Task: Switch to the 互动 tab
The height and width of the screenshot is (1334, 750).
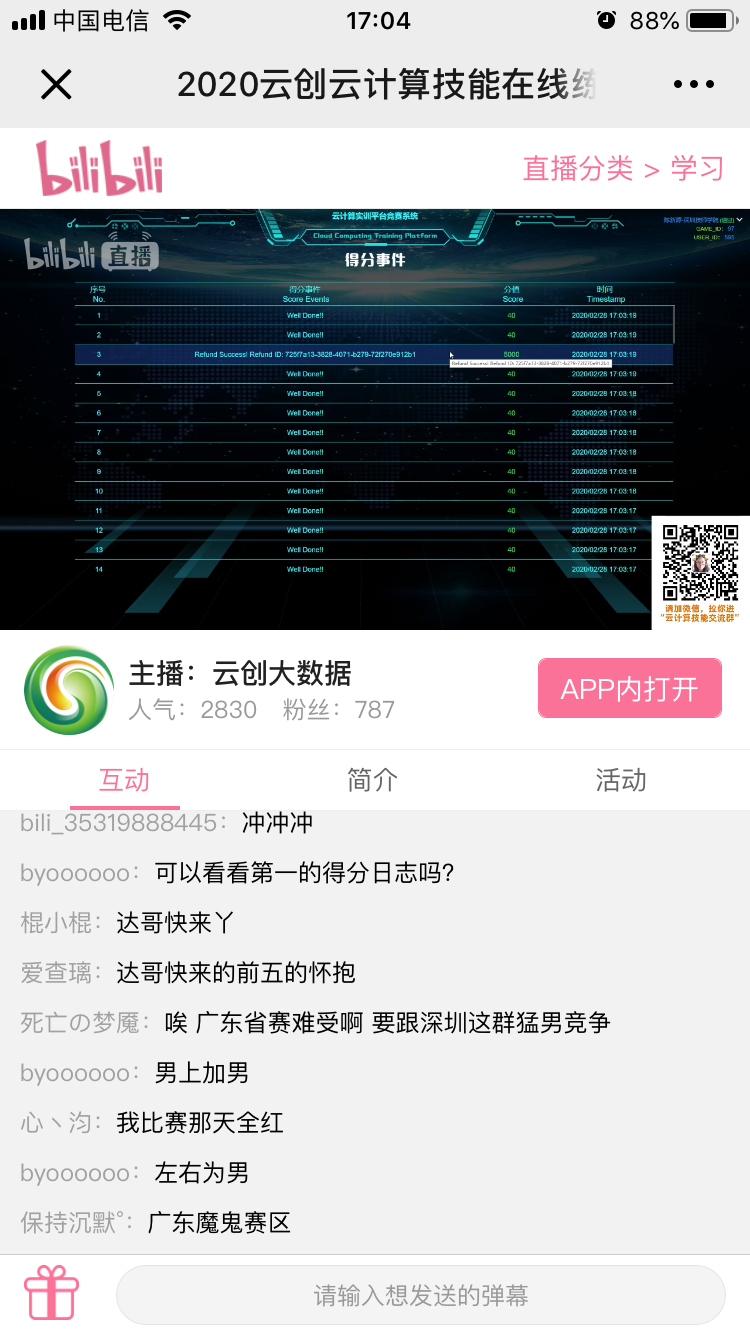Action: (x=124, y=781)
